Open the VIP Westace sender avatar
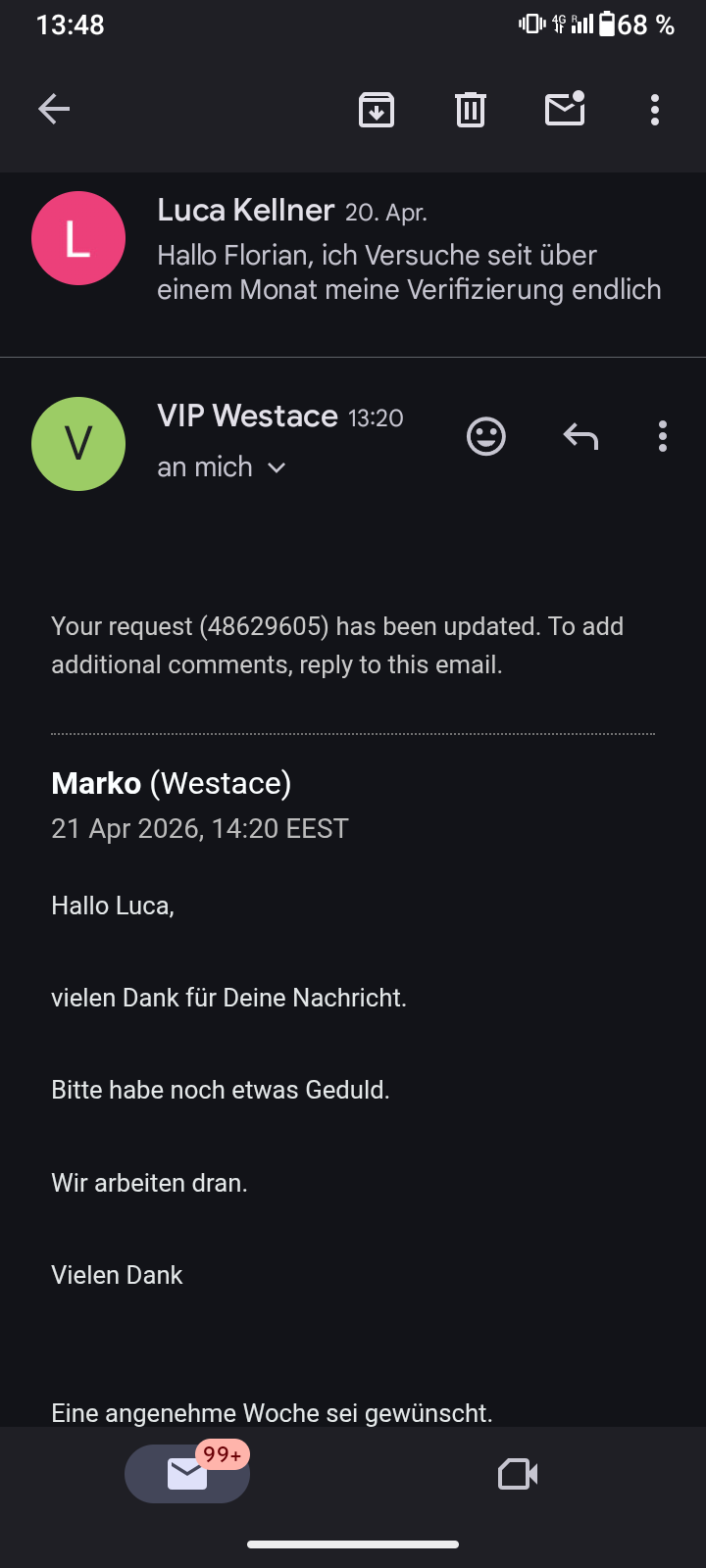Screen dimensions: 706x1568 coord(78,444)
